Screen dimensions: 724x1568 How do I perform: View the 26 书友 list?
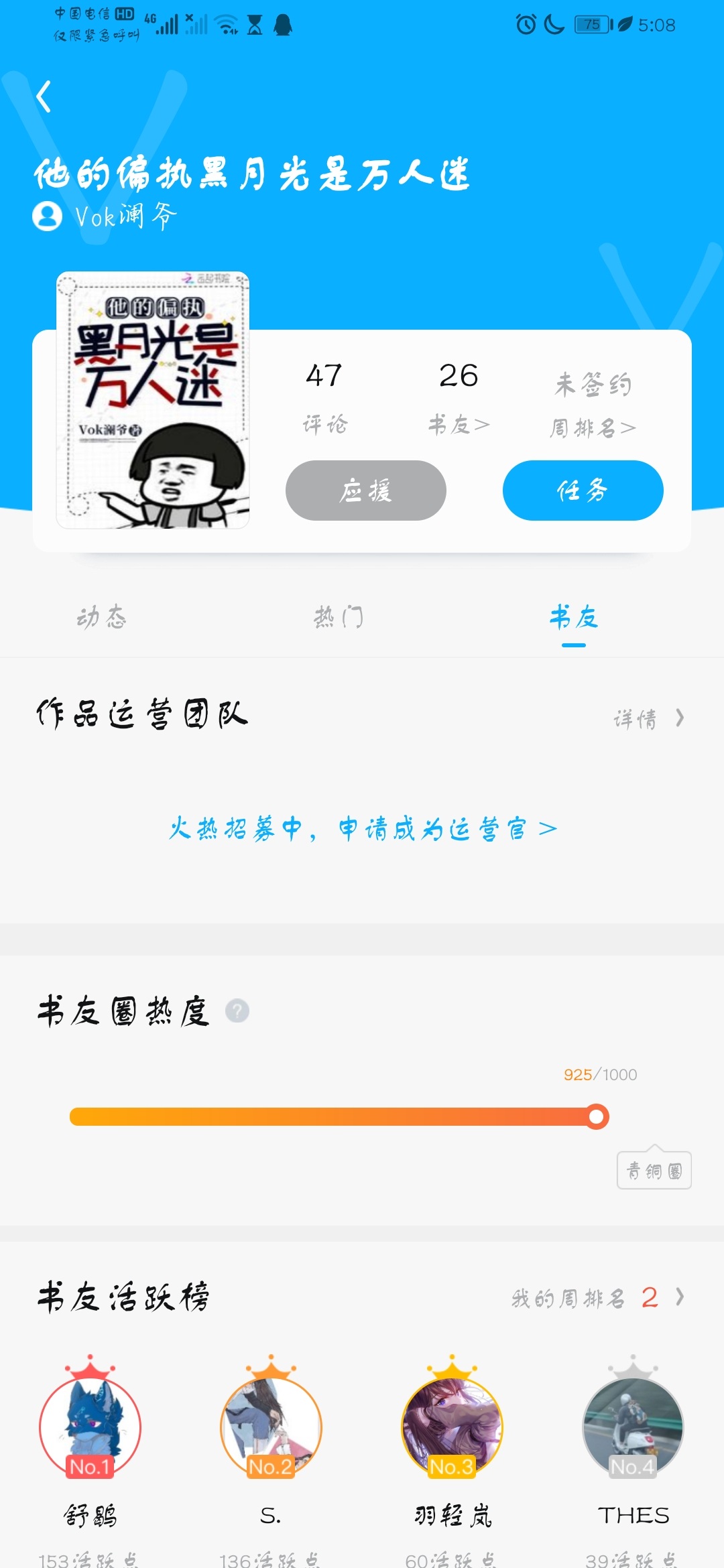click(x=459, y=395)
